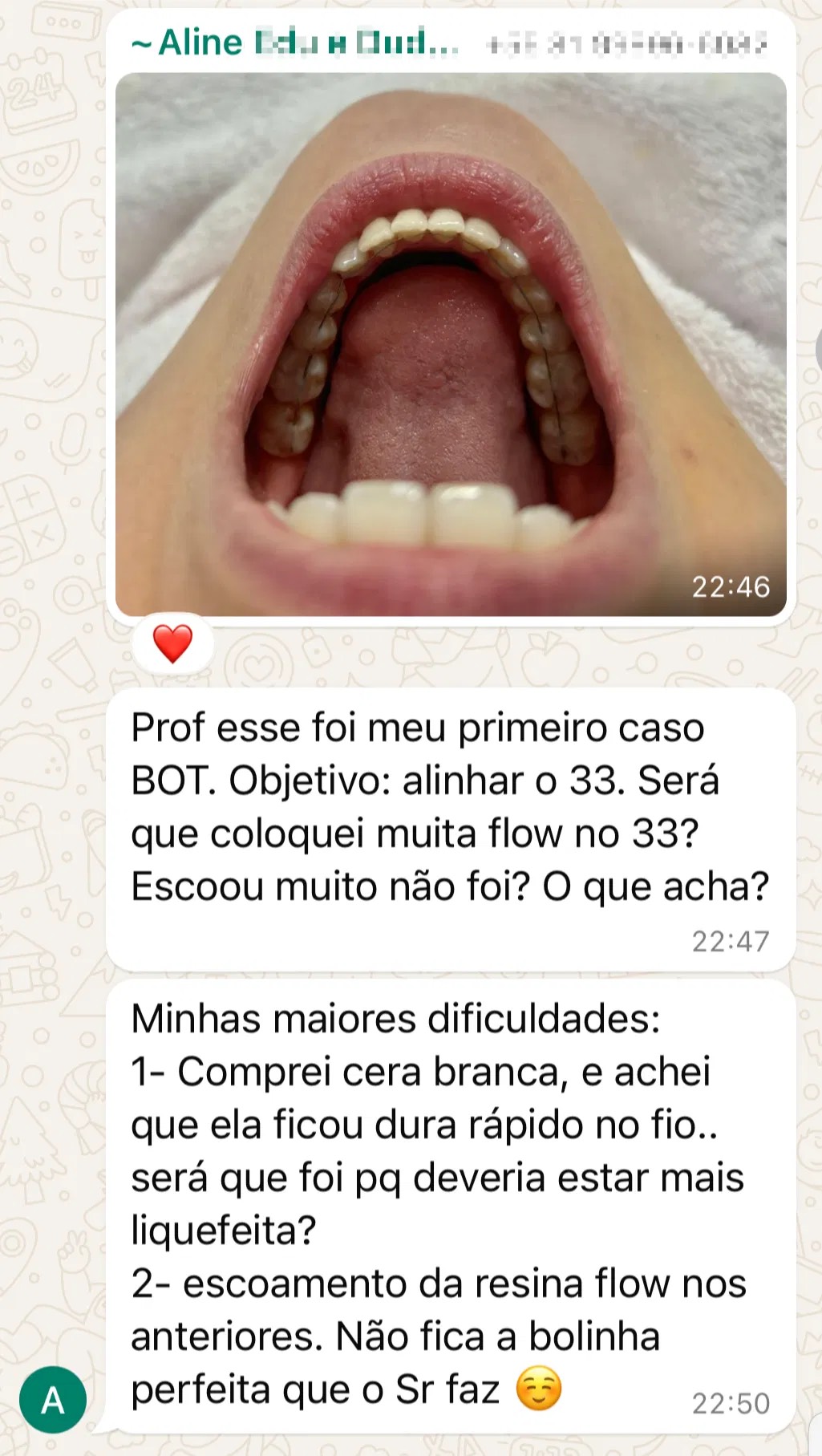
Task: Open the mouth photo sent at 22:46
Action: [x=451, y=345]
